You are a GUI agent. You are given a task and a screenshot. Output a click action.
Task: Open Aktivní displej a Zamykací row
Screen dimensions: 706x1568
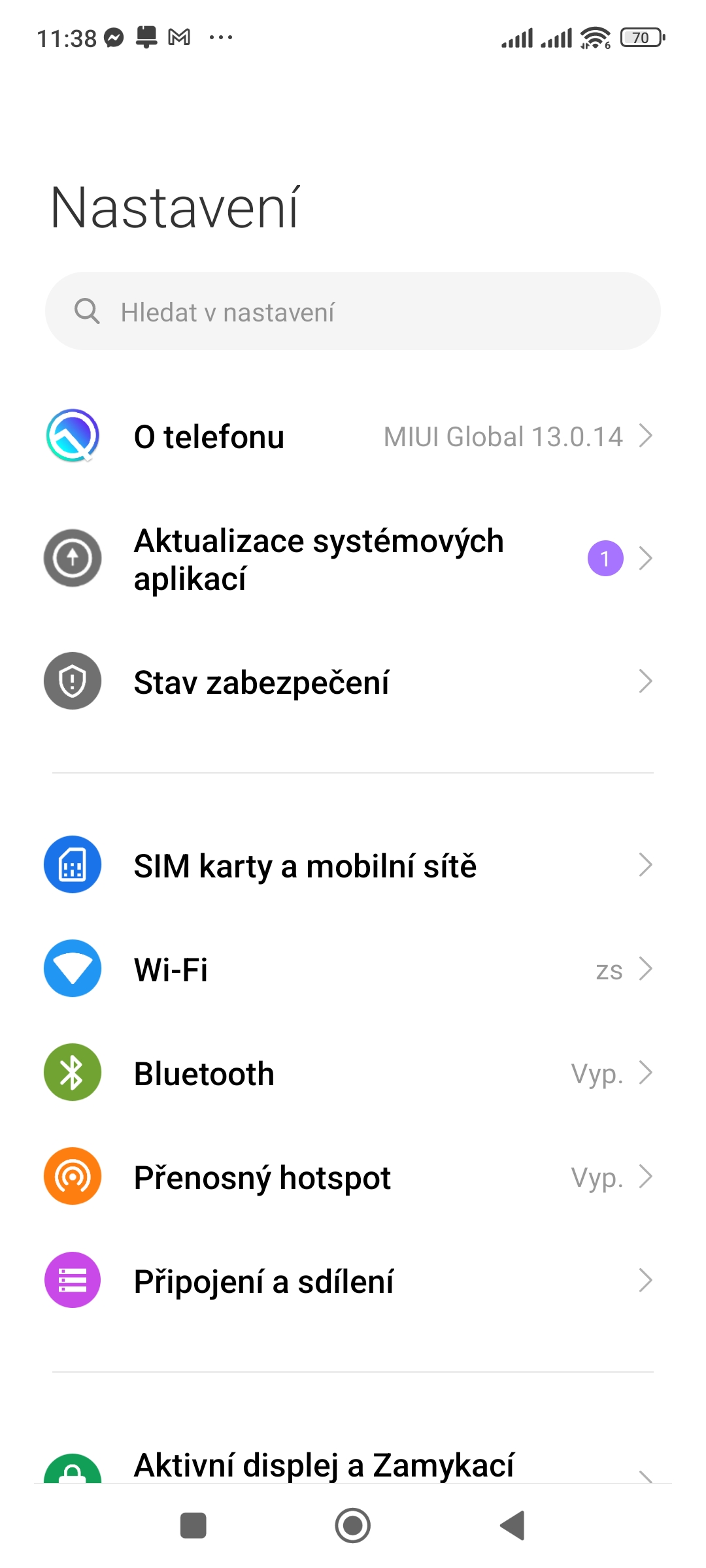353,1465
